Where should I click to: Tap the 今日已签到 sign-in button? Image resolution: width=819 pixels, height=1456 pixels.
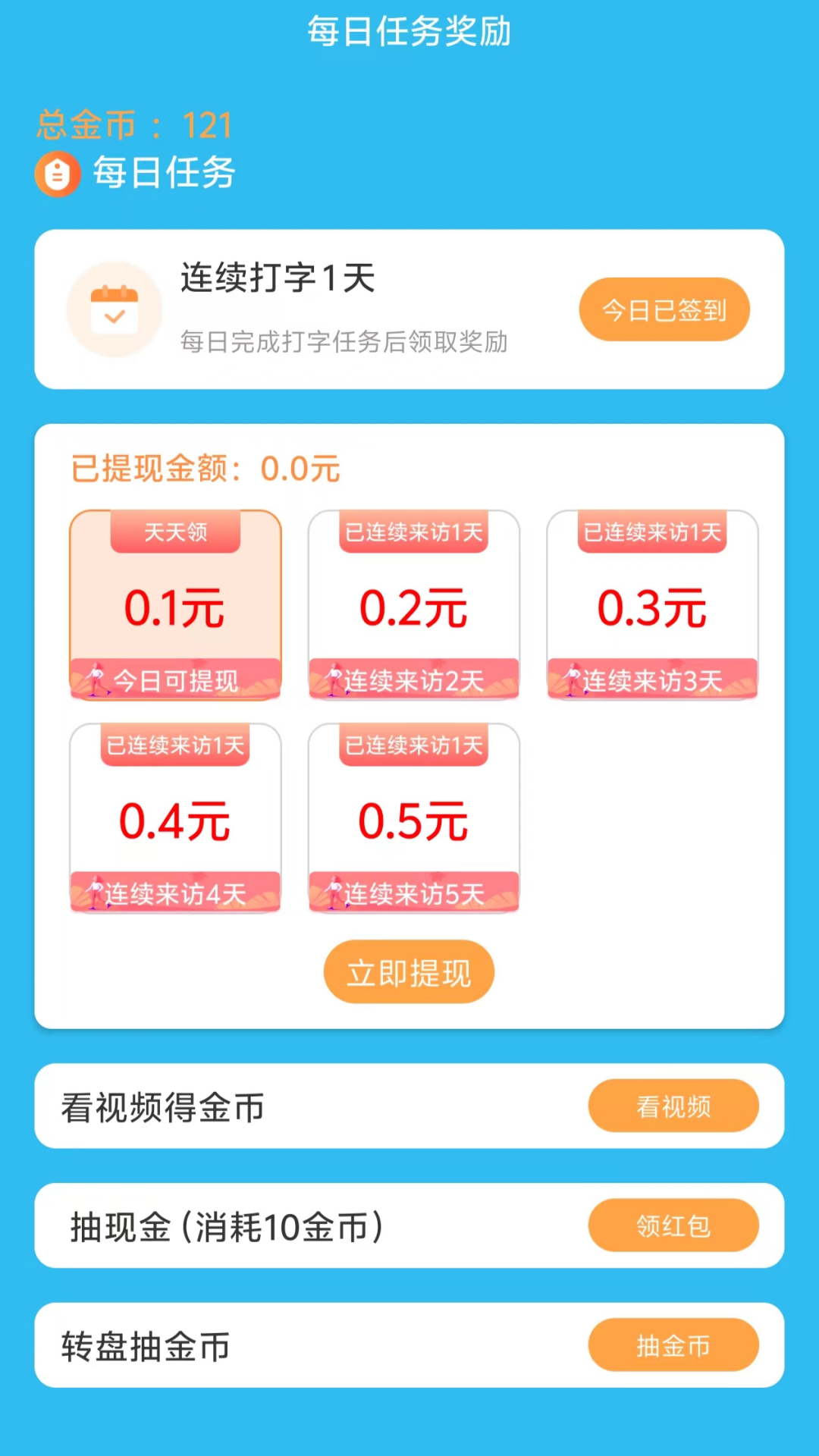pos(664,309)
